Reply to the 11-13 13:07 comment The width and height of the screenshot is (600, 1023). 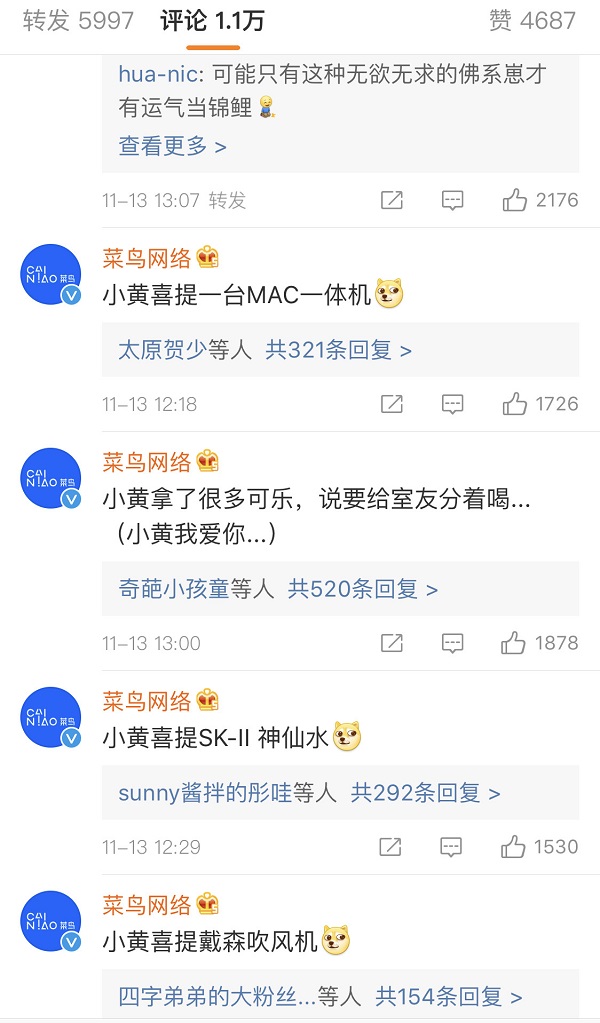coord(453,200)
